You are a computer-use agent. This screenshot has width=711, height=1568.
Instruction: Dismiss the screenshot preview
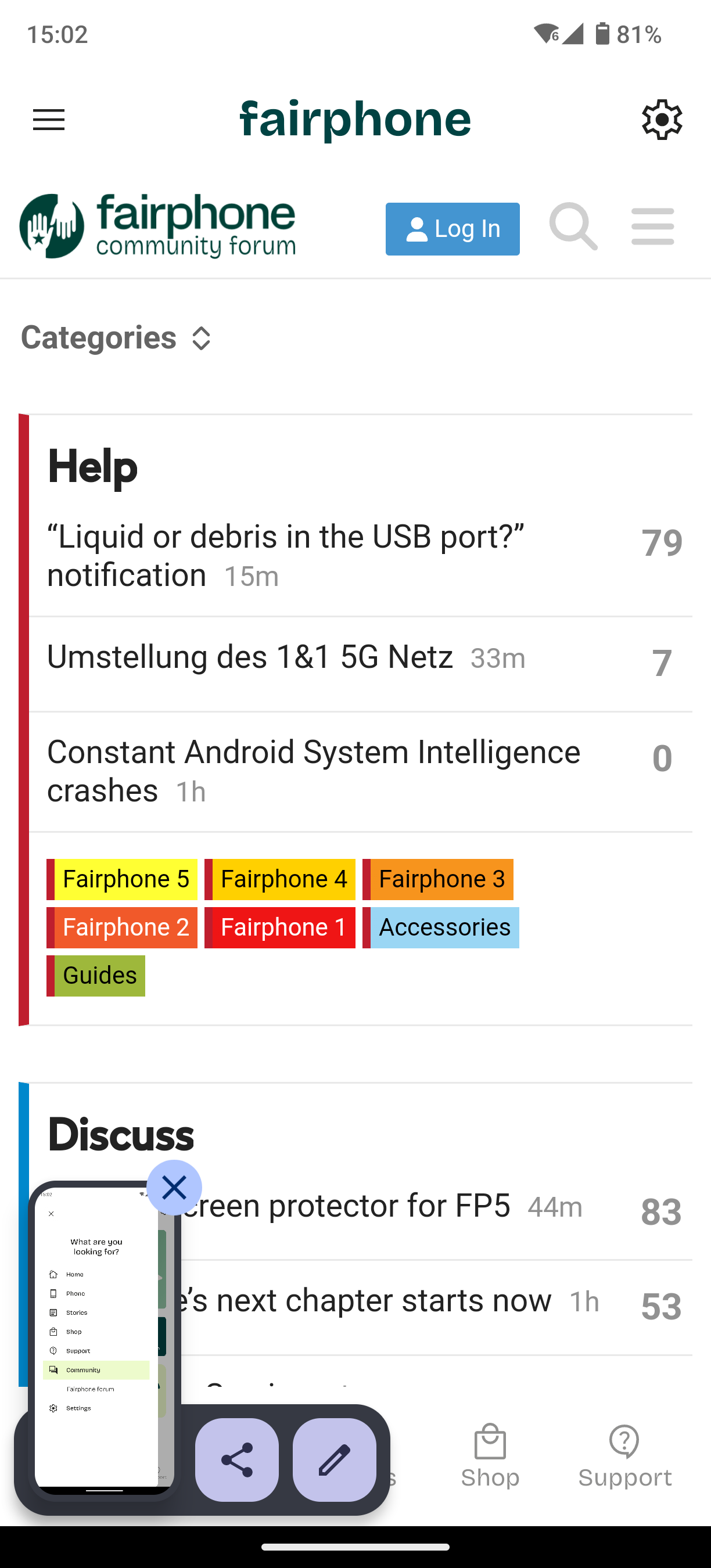pyautogui.click(x=174, y=1188)
